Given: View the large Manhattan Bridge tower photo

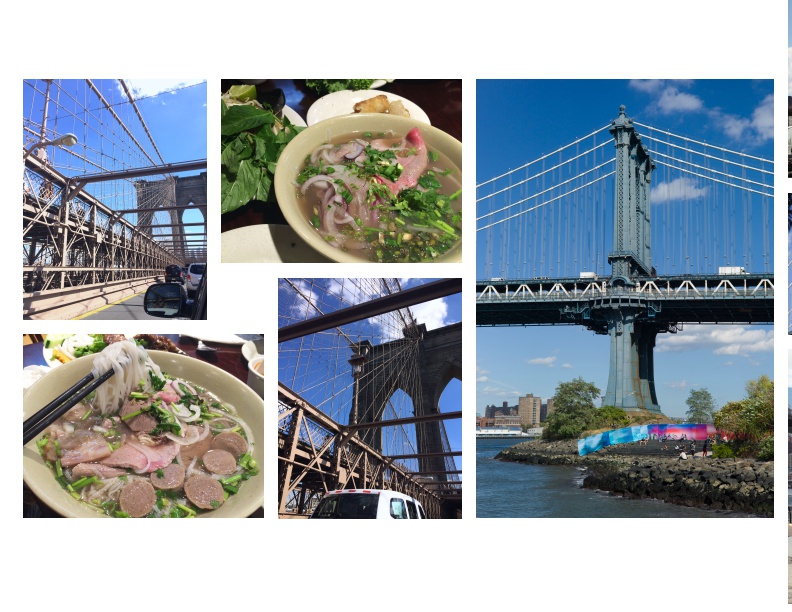Looking at the screenshot, I should click(x=624, y=298).
